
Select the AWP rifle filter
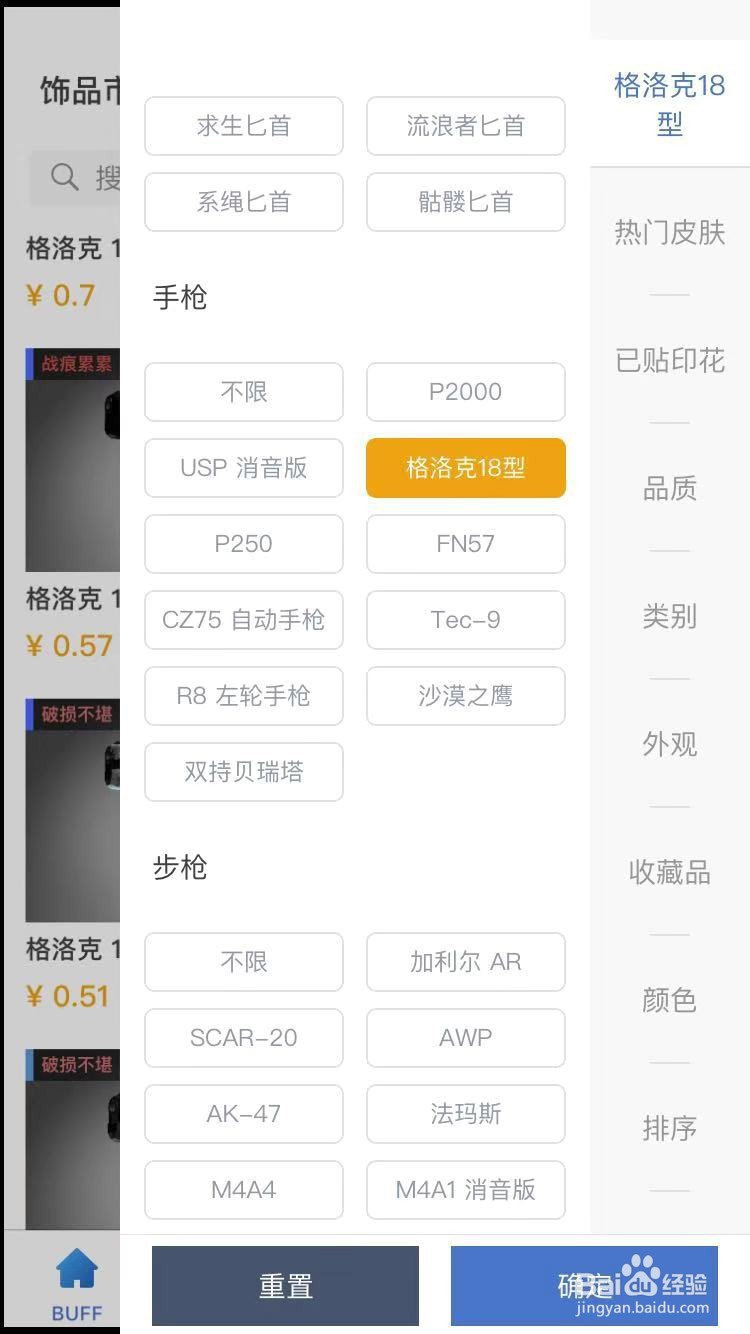[x=465, y=1038]
